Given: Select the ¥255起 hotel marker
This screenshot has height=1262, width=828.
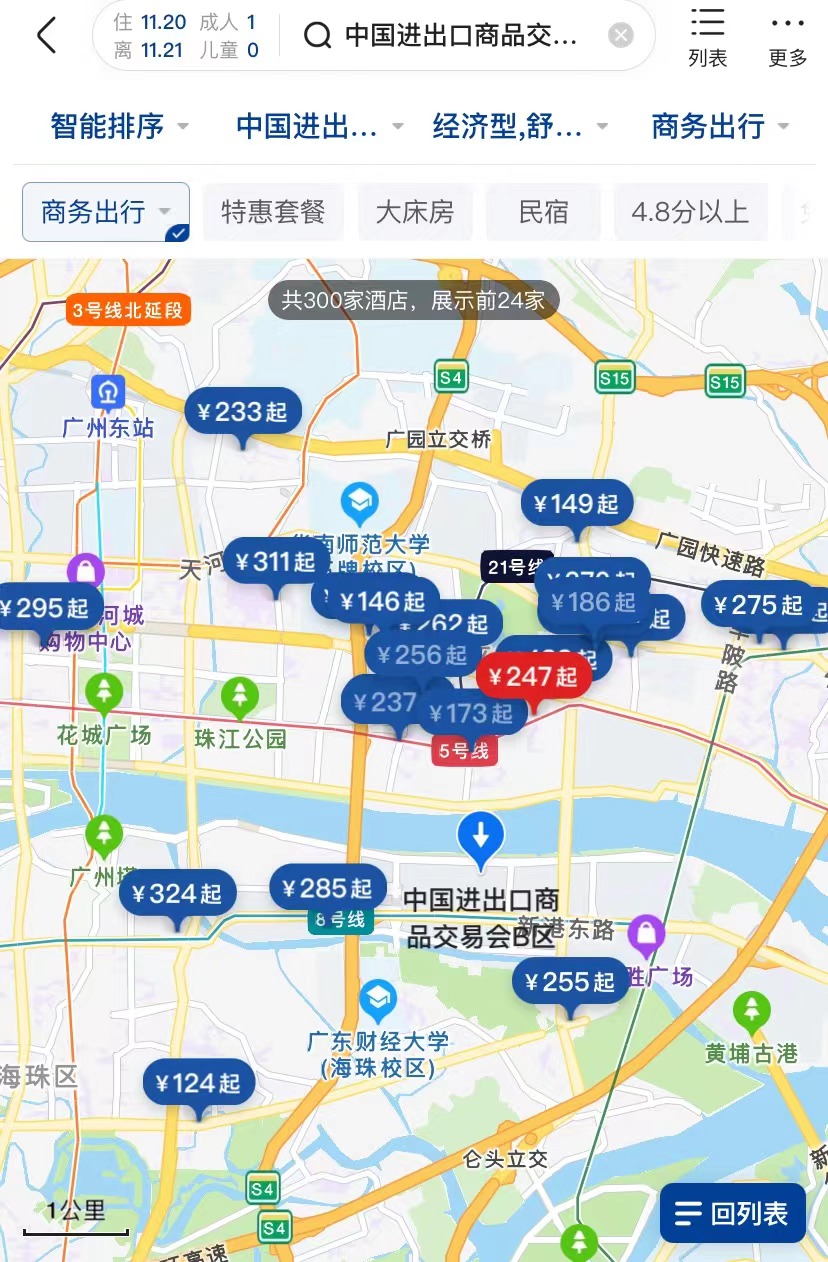Looking at the screenshot, I should pos(571,982).
